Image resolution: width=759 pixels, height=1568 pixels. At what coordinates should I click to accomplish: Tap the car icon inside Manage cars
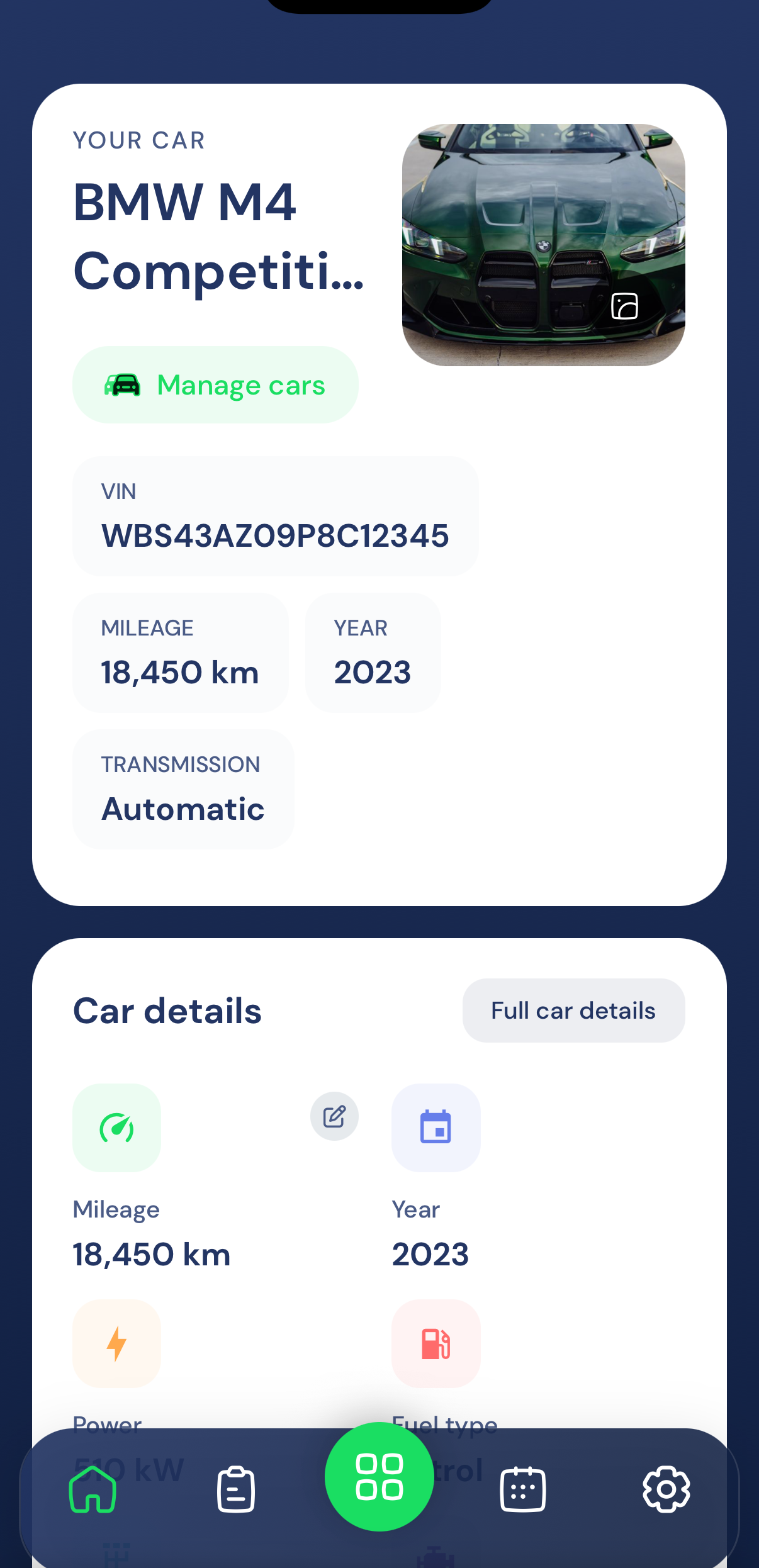[x=124, y=384]
